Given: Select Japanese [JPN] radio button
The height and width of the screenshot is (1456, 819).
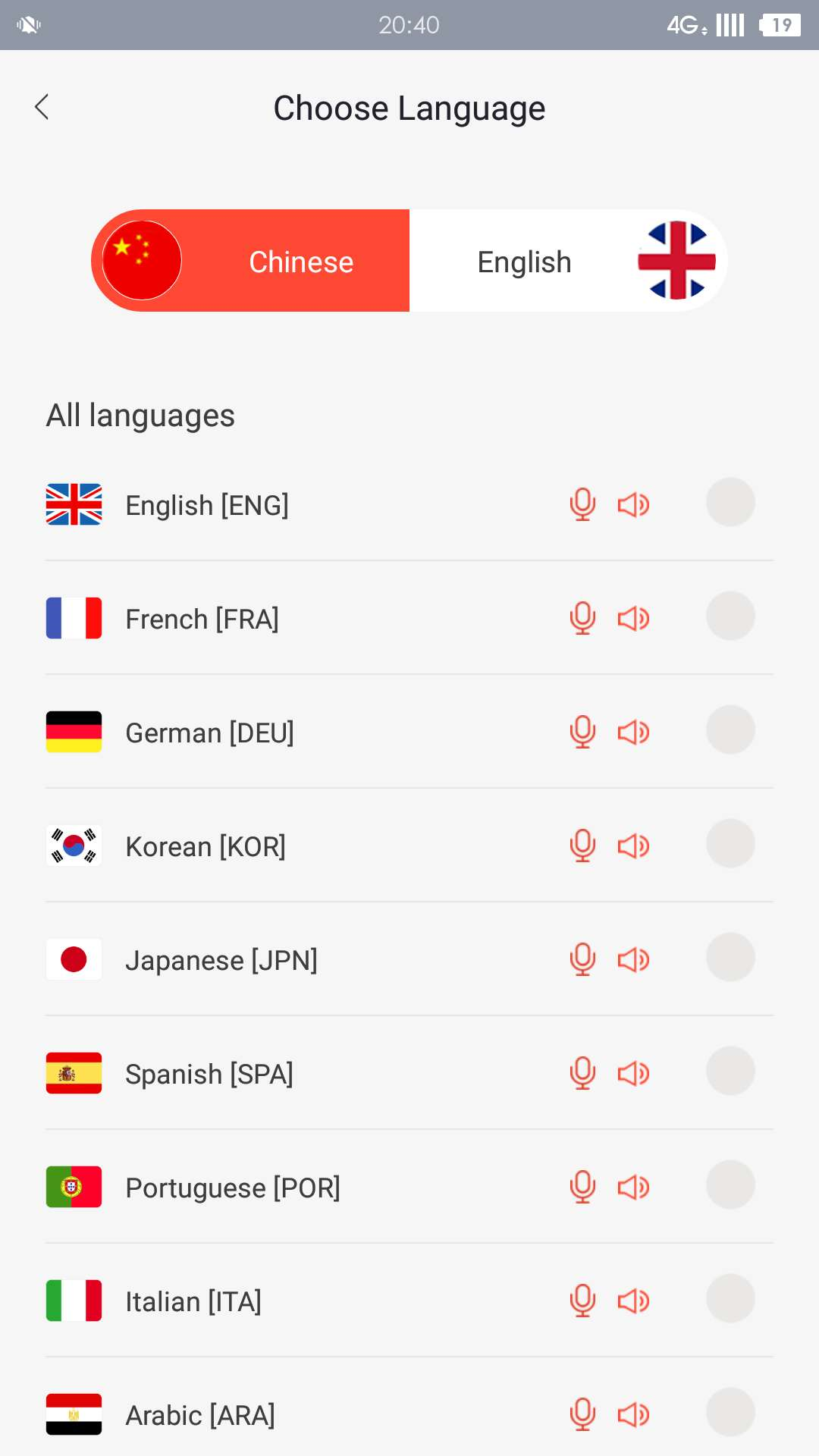Looking at the screenshot, I should (730, 957).
